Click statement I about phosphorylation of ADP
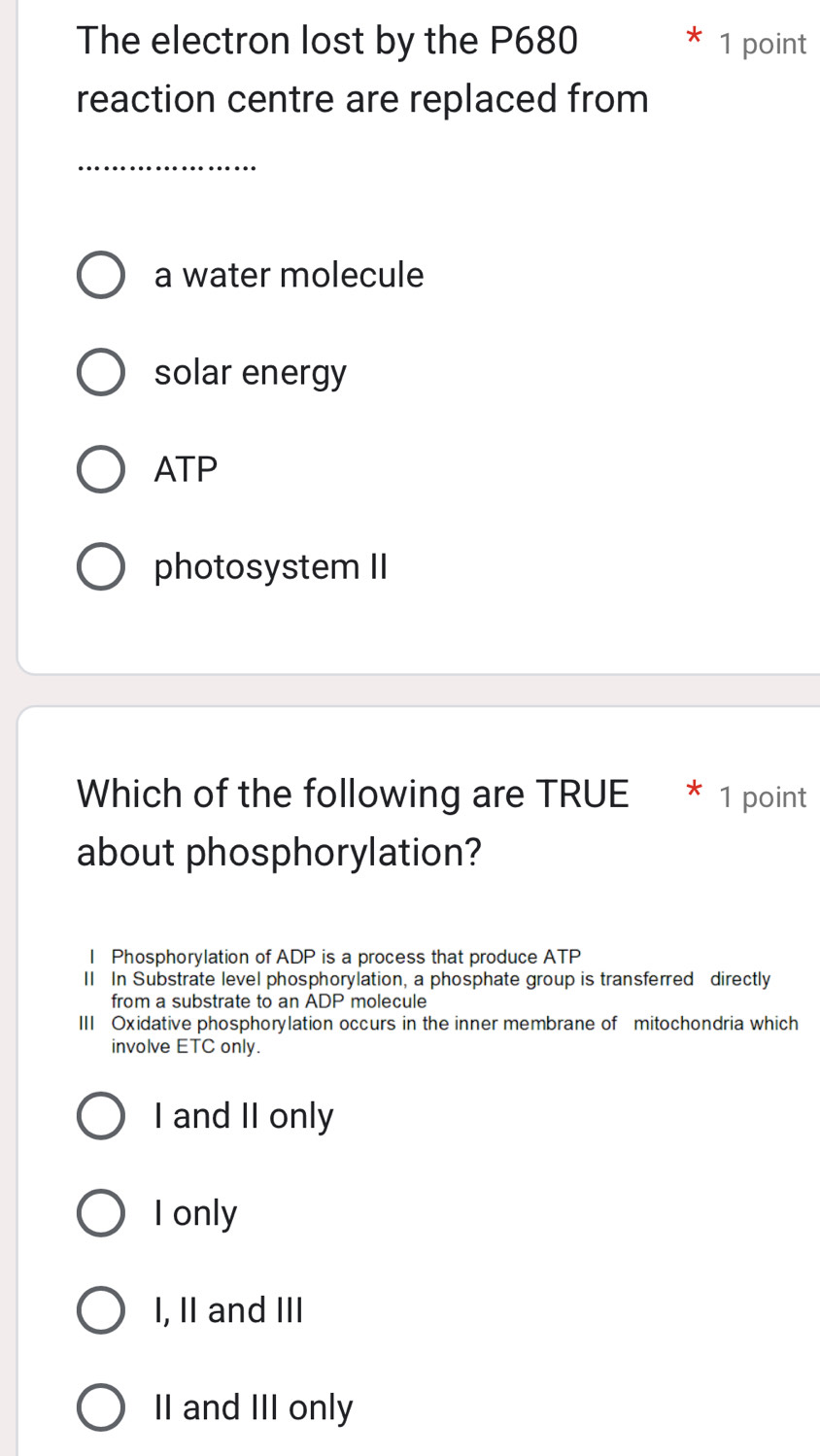 click(330, 956)
